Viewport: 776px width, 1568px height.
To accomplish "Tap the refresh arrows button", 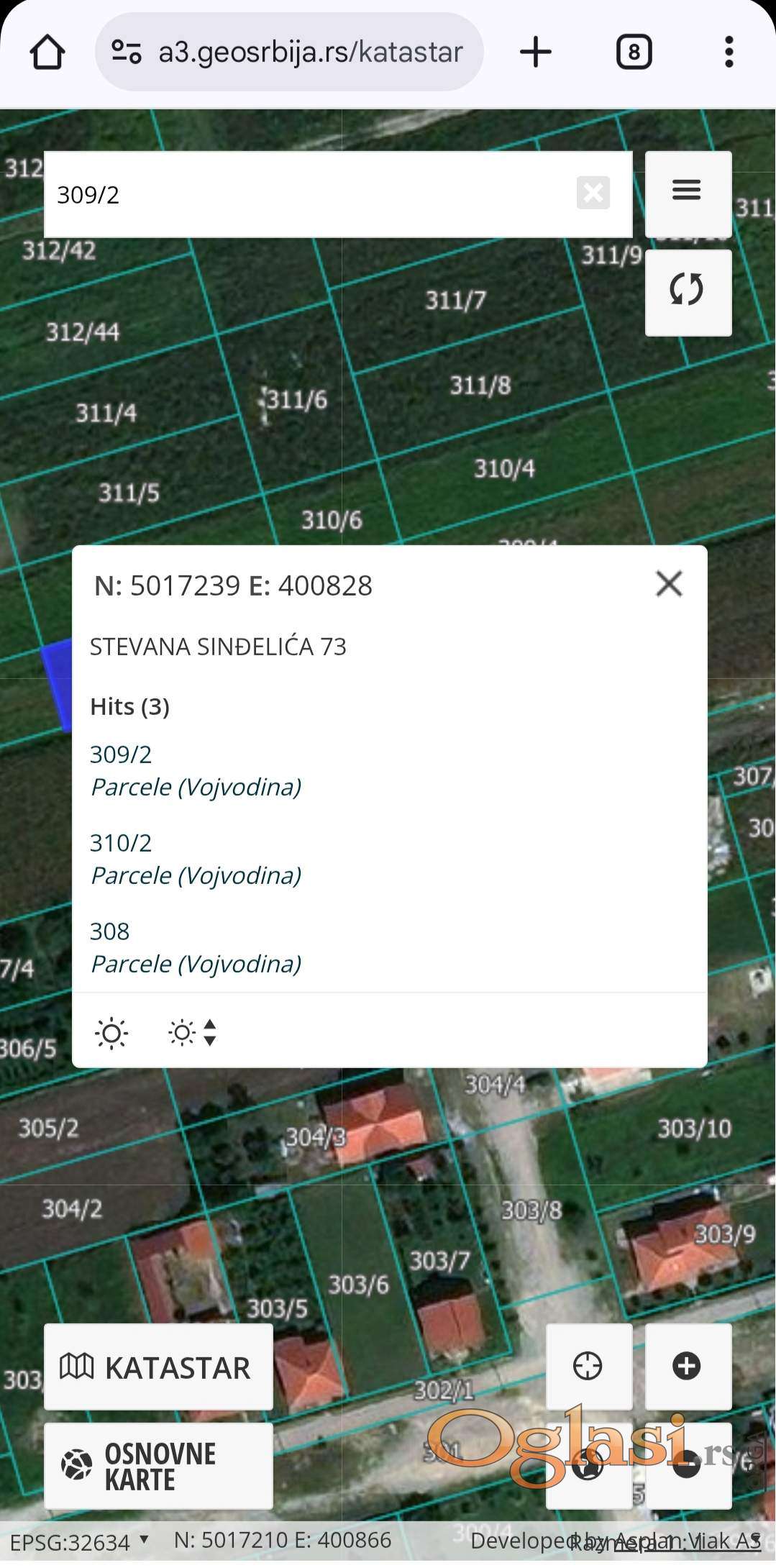I will coord(688,291).
